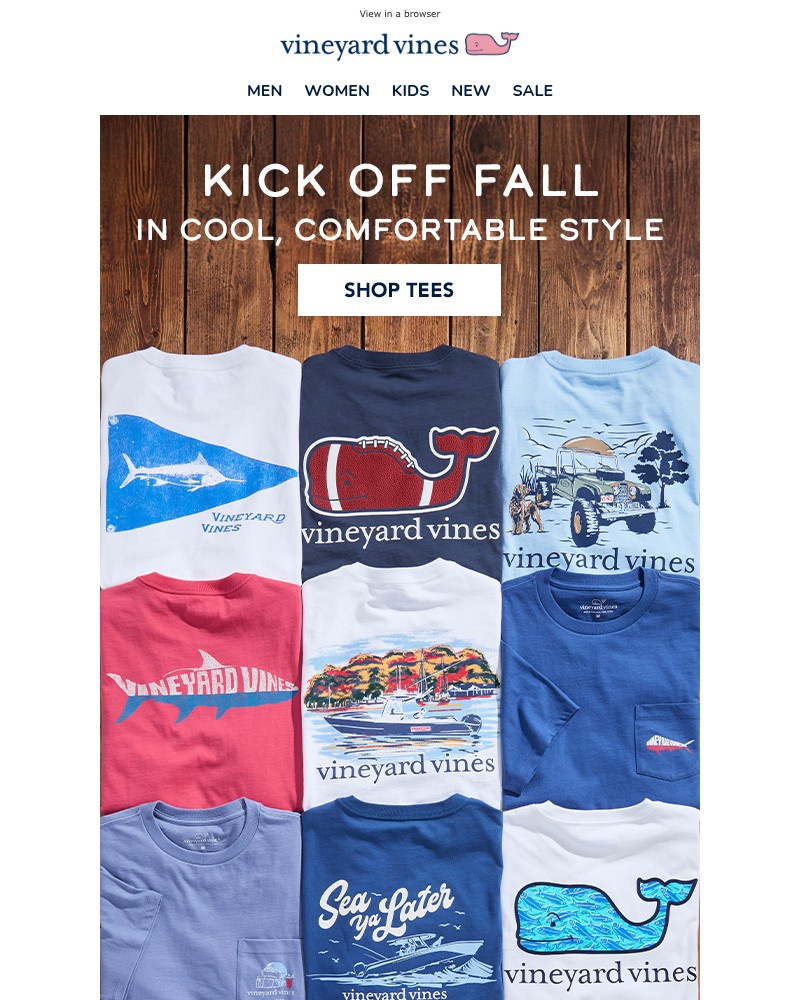800x1000 pixels.
Task: Open the SALE section
Action: click(x=532, y=91)
